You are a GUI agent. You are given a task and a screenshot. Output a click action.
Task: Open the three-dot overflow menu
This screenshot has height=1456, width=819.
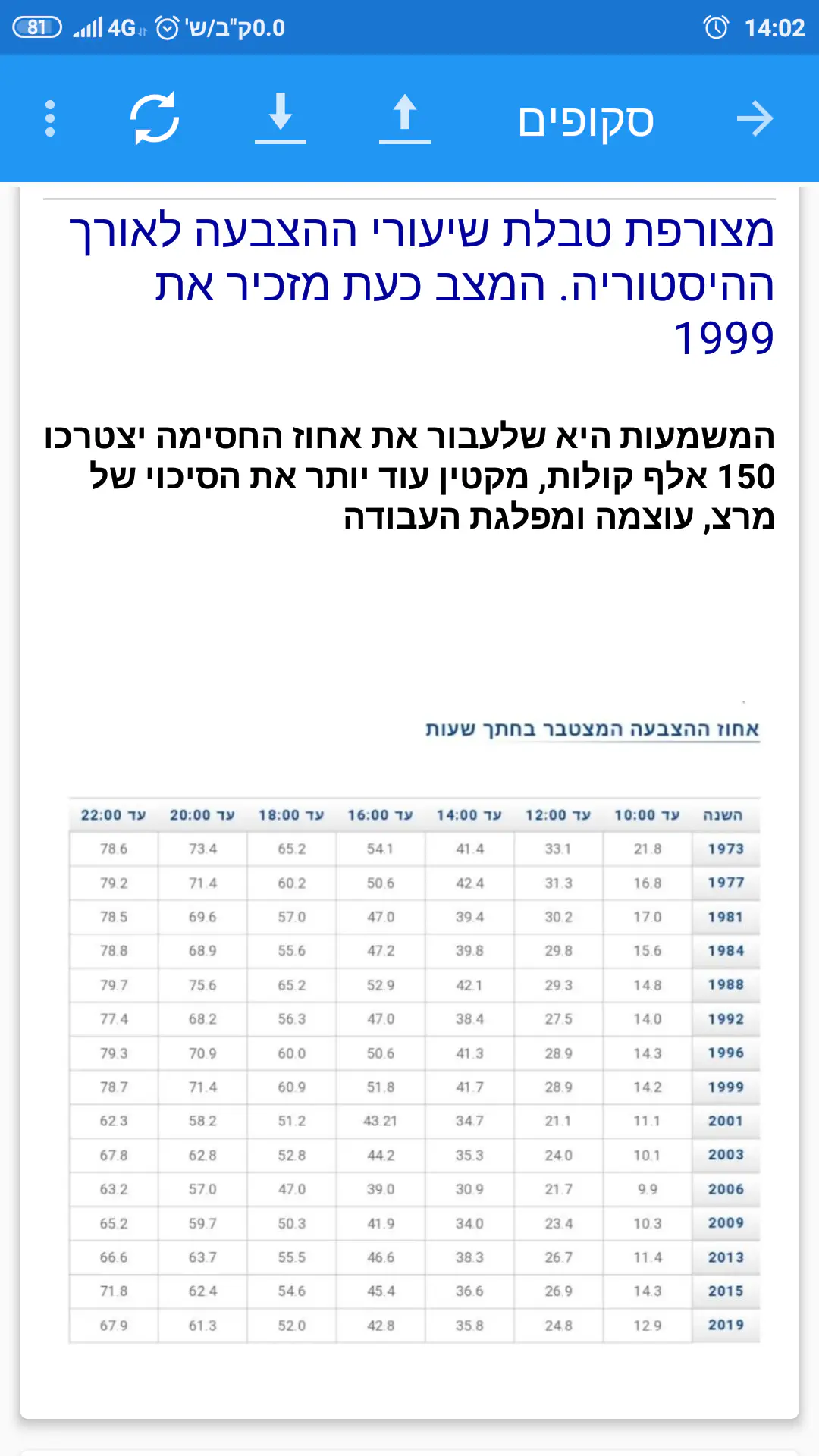pos(50,118)
